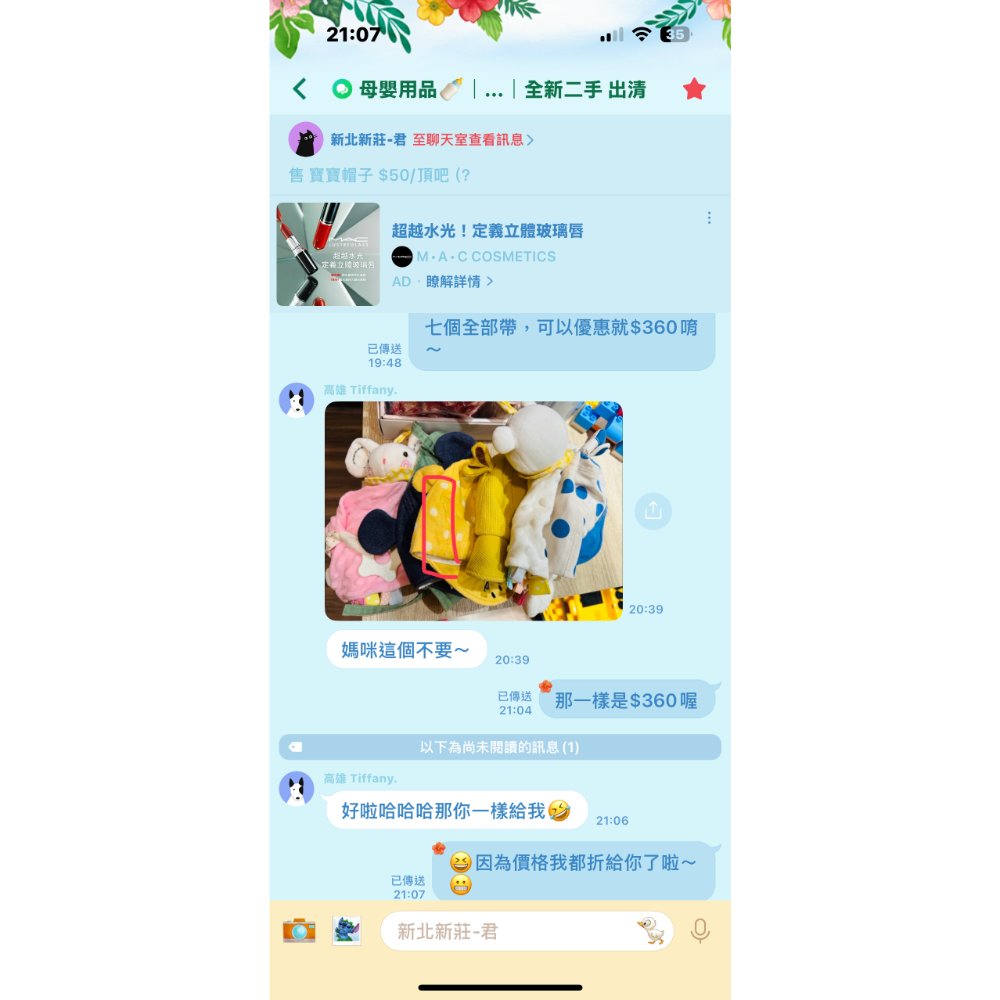This screenshot has height=1000, width=1000.
Task: Open the Stitch sticker picker
Action: pyautogui.click(x=347, y=930)
